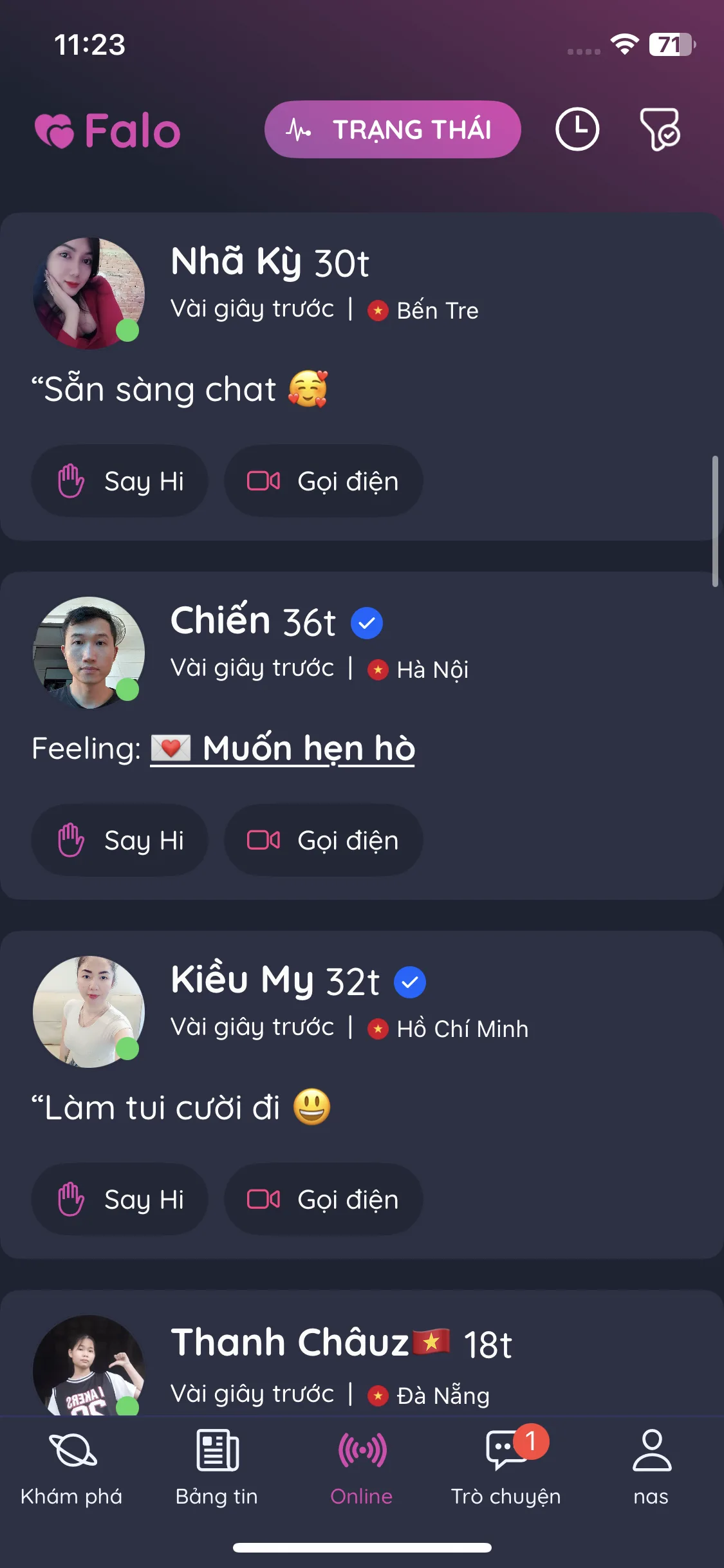Tap Gọi điện for Nhã Kỳ
The height and width of the screenshot is (1568, 724).
click(323, 481)
